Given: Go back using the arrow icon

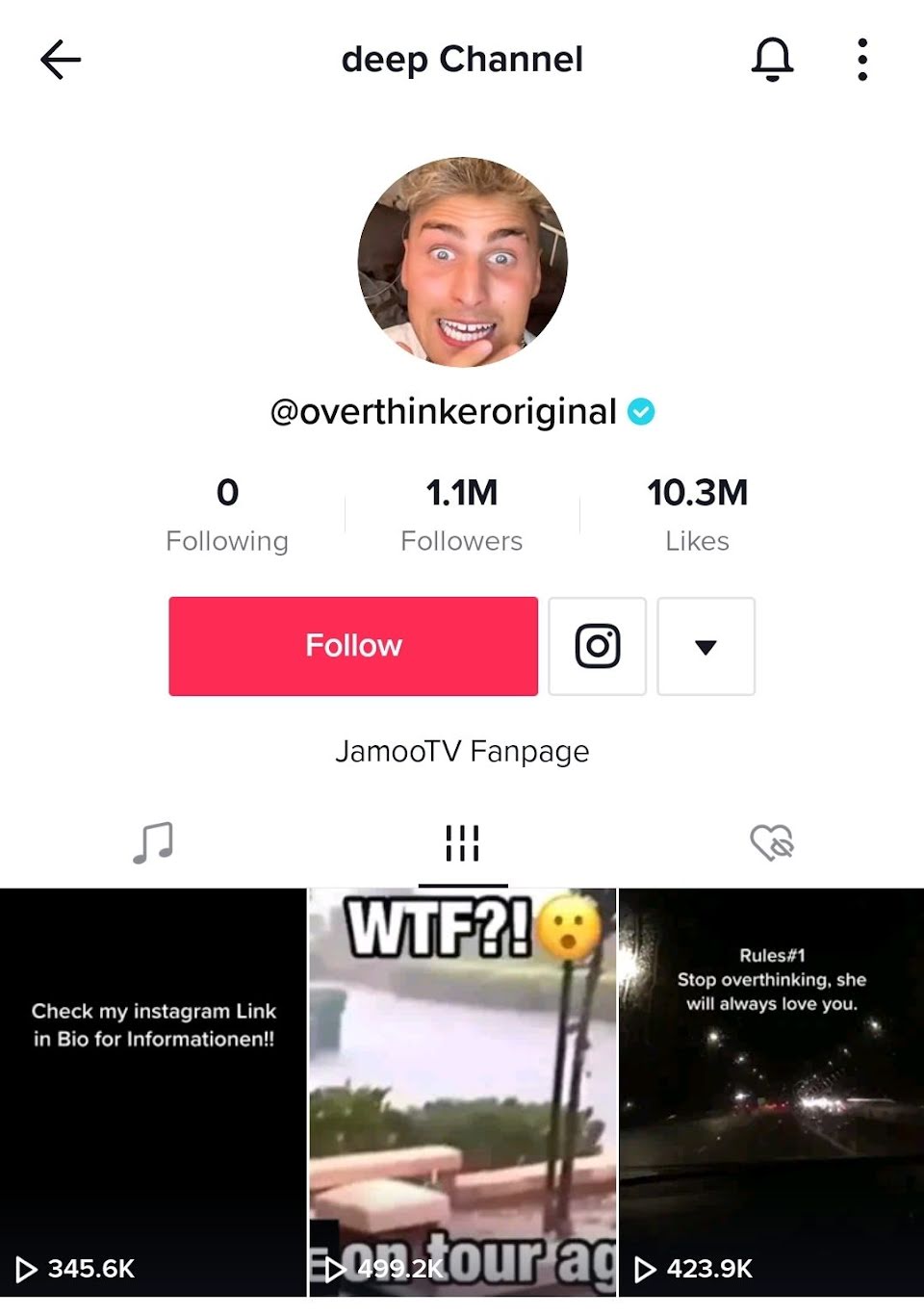Looking at the screenshot, I should tap(61, 60).
